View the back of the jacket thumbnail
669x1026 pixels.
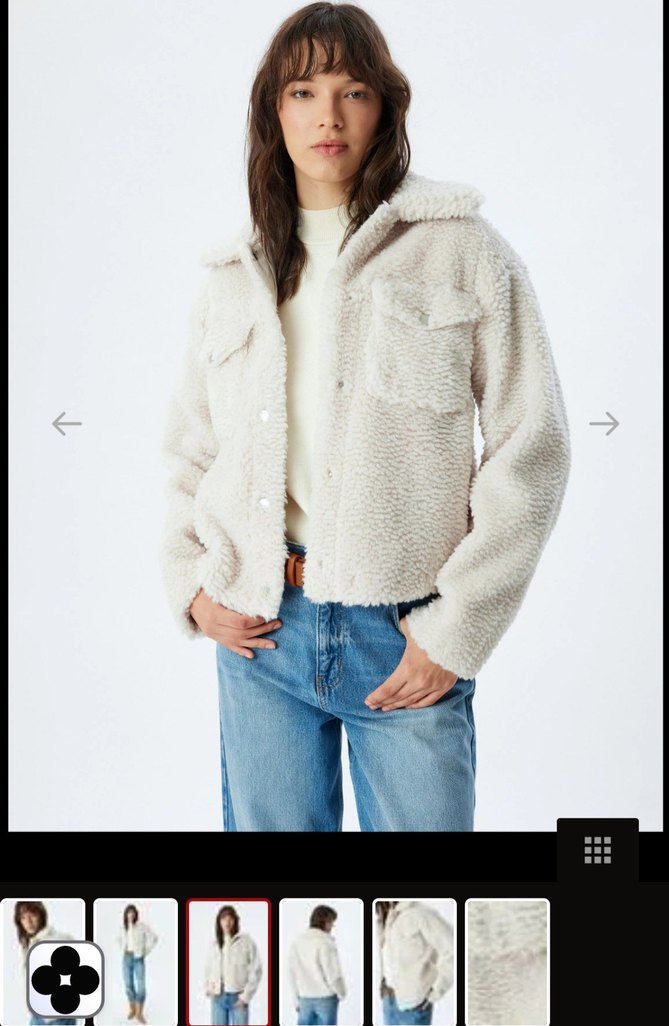click(321, 961)
